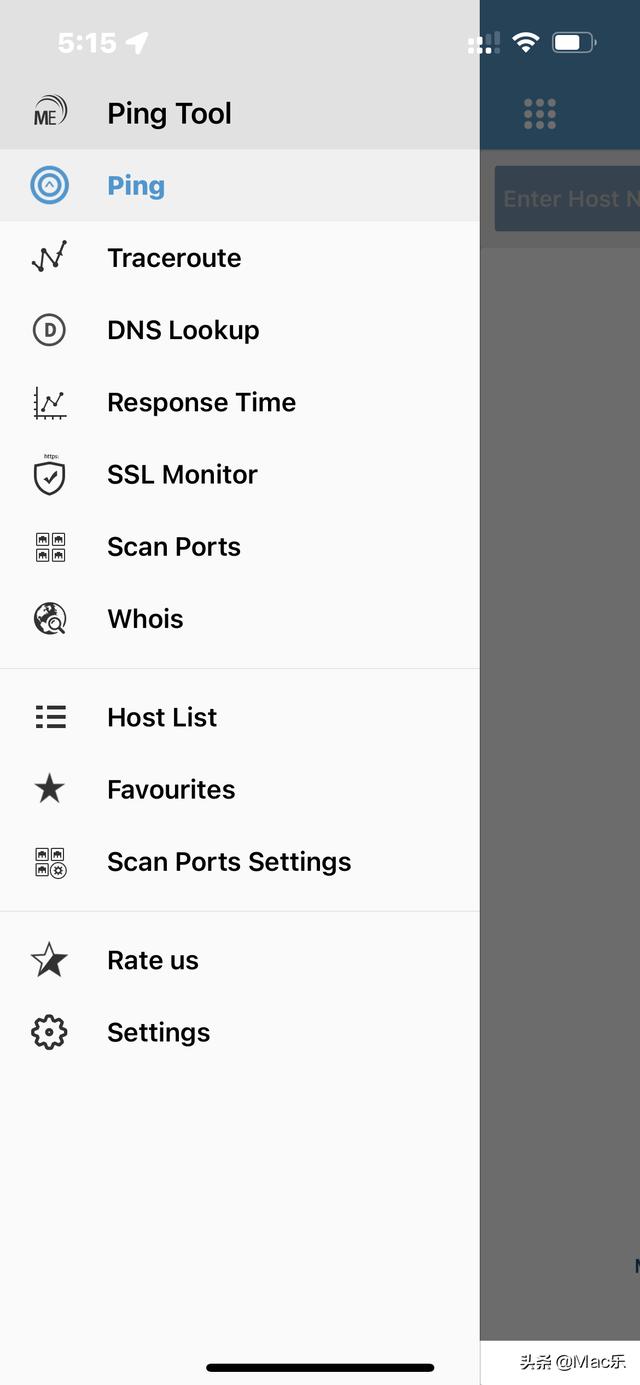Open Settings from the drawer
Screen dimensions: 640x1385
click(x=158, y=1032)
